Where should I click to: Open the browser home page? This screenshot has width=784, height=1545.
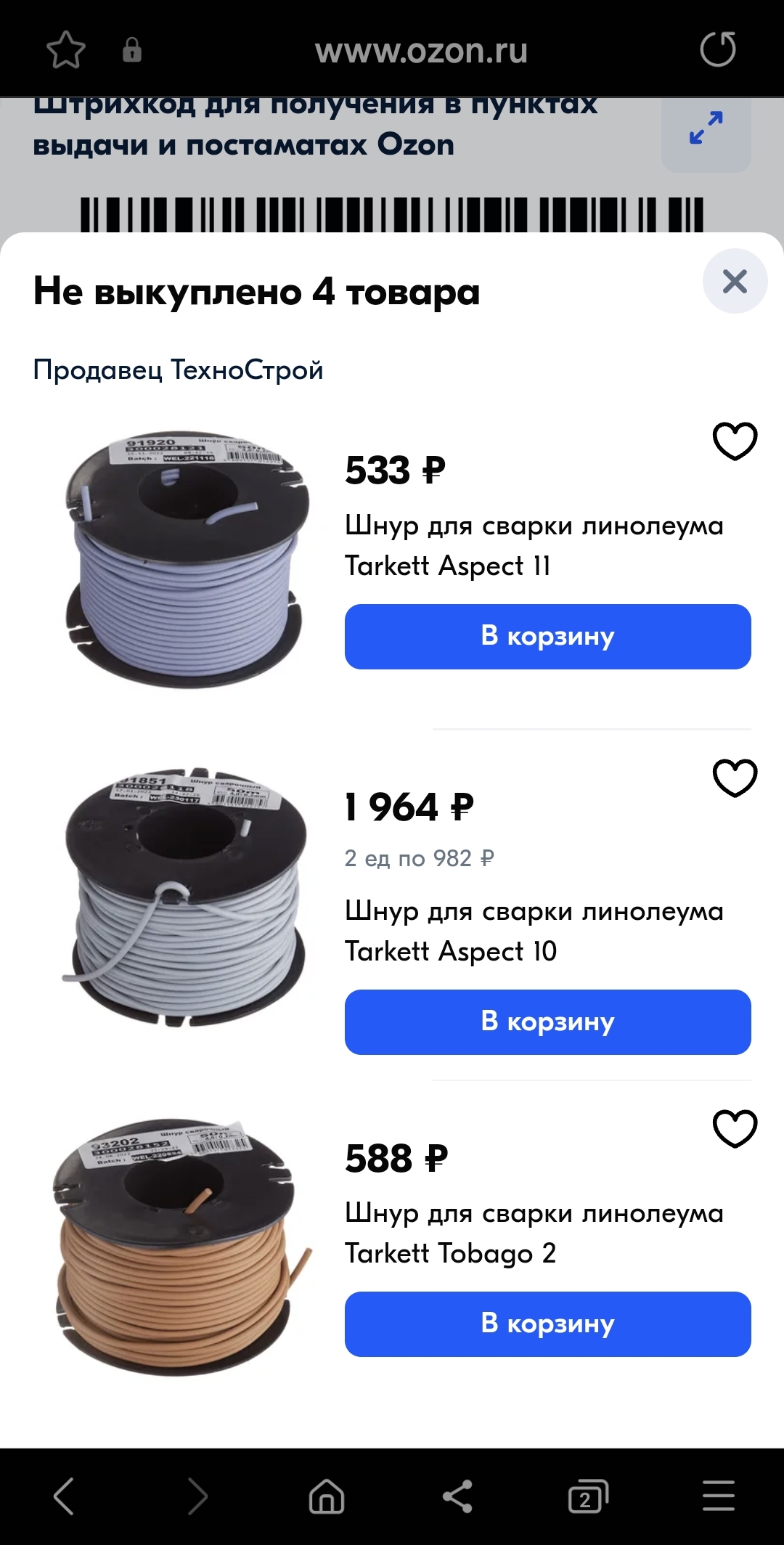click(327, 1496)
